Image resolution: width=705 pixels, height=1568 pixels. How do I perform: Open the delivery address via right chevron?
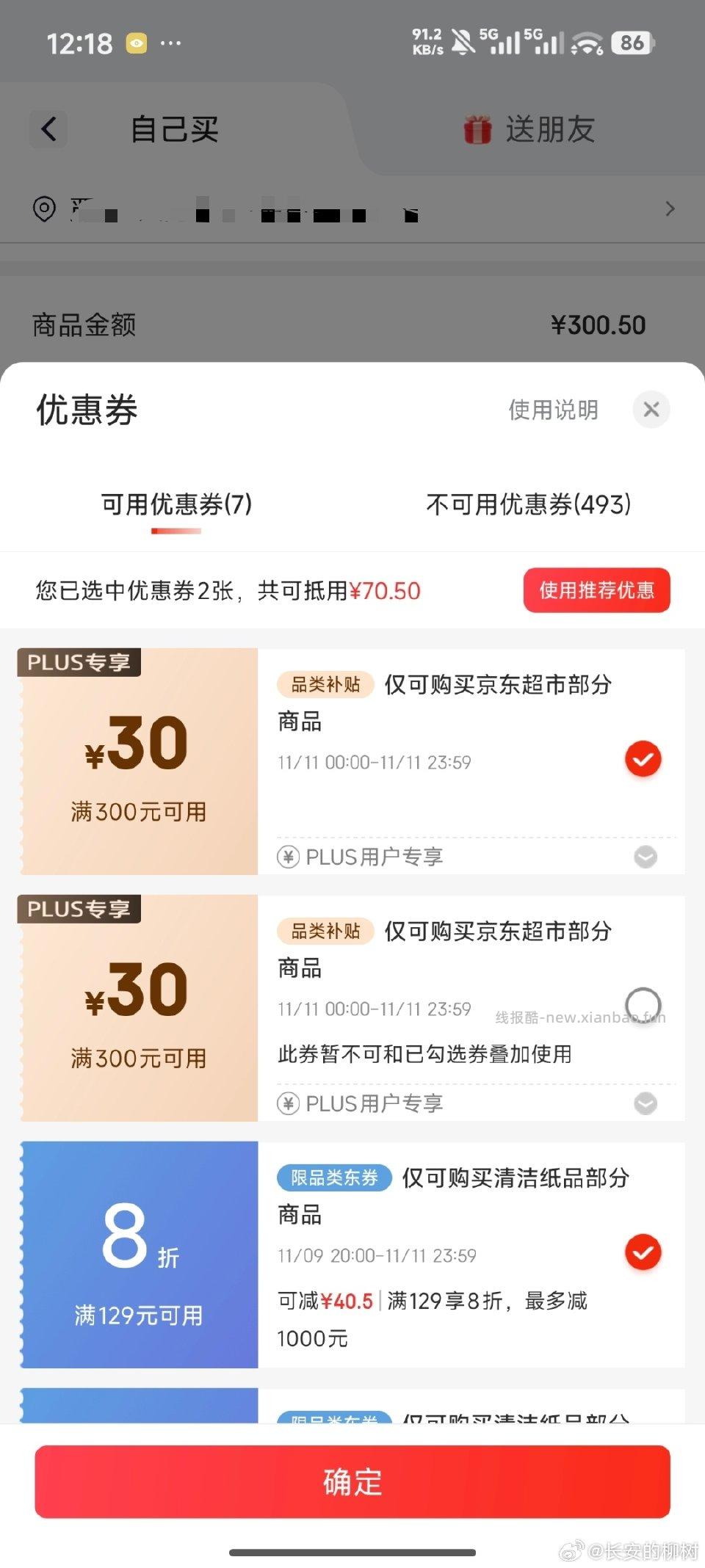[x=669, y=209]
